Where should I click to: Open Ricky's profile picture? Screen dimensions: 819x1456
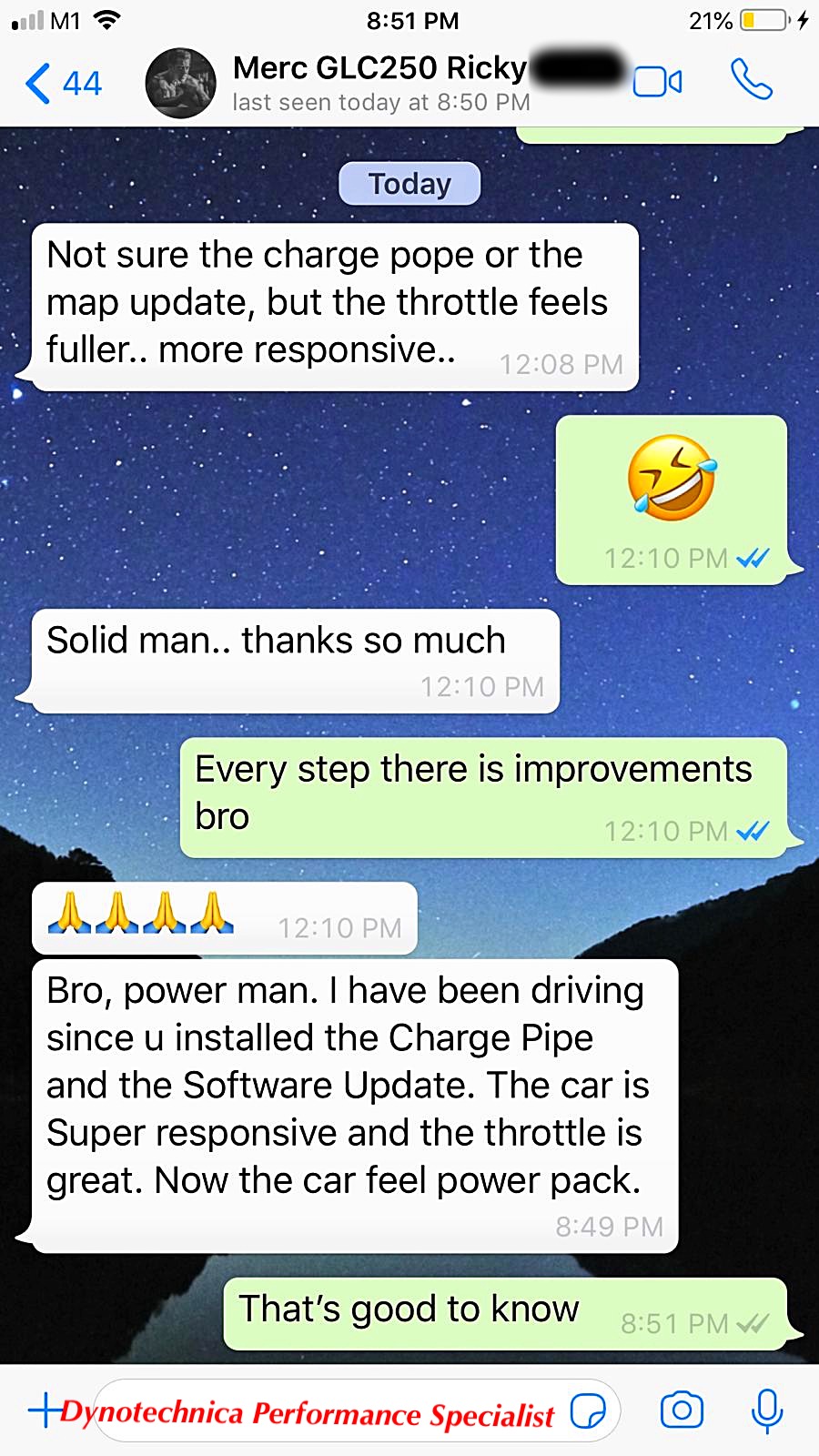point(180,83)
